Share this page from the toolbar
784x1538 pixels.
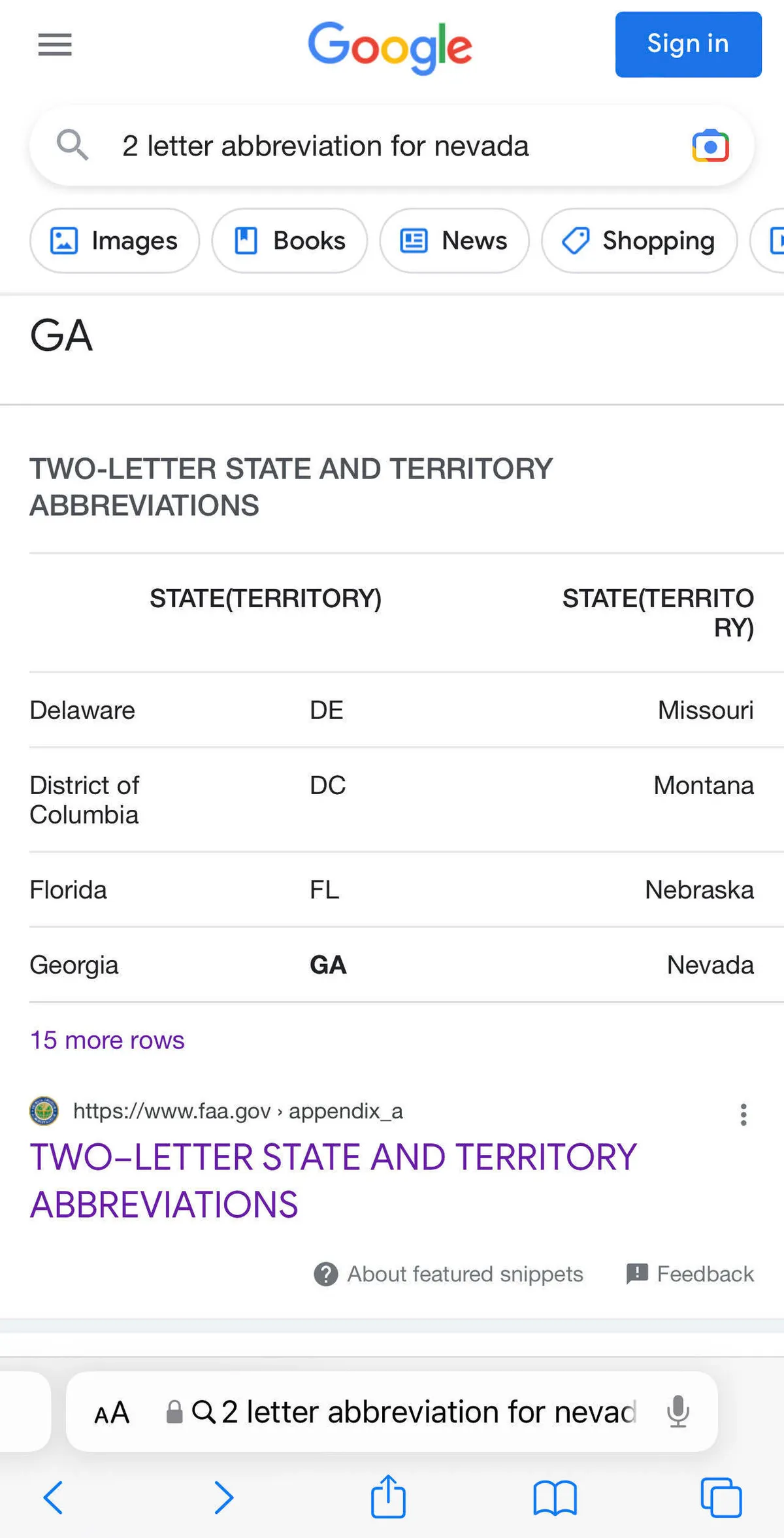point(389,1496)
